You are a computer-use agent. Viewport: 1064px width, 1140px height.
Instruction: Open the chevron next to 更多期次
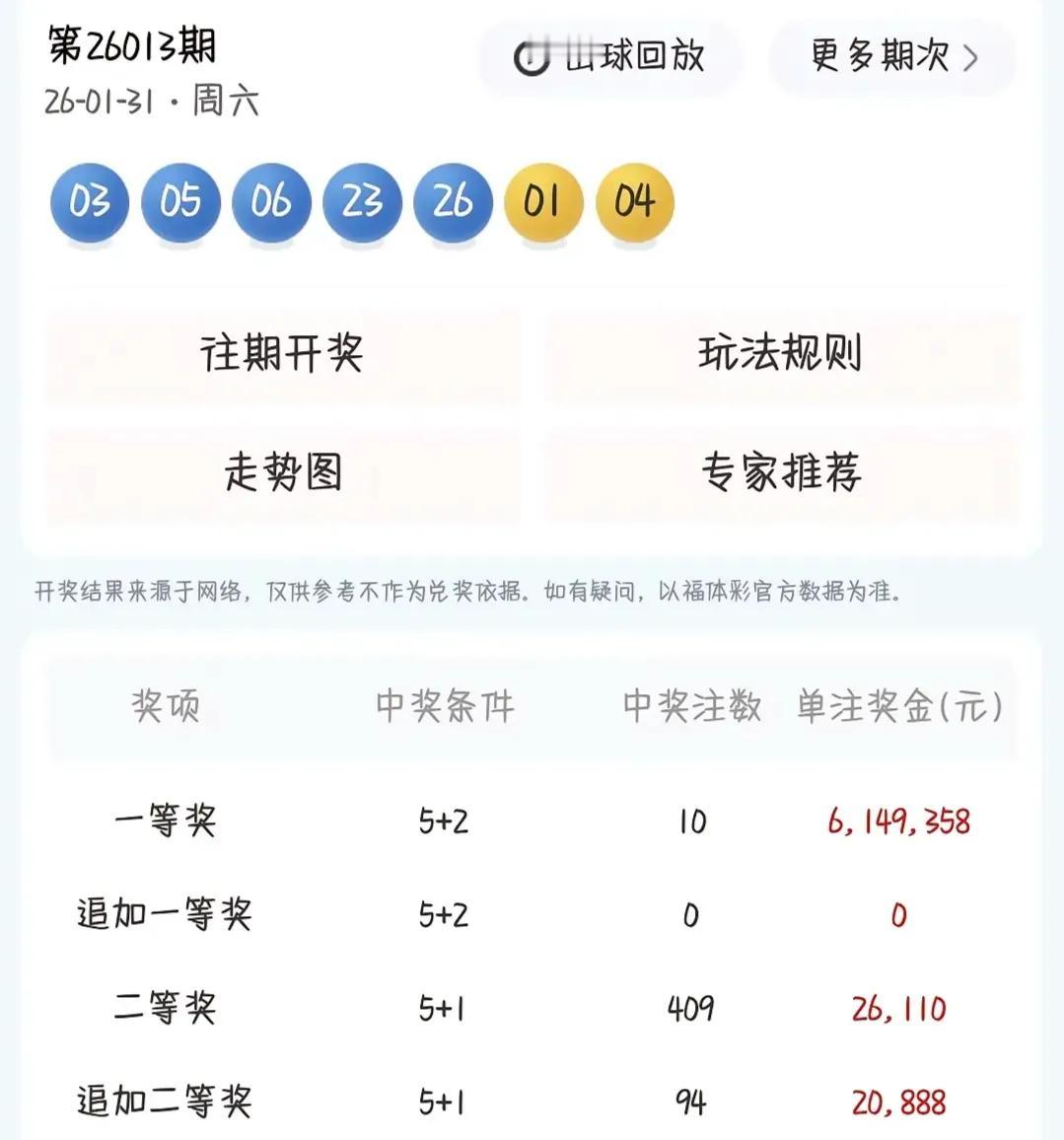click(x=972, y=56)
